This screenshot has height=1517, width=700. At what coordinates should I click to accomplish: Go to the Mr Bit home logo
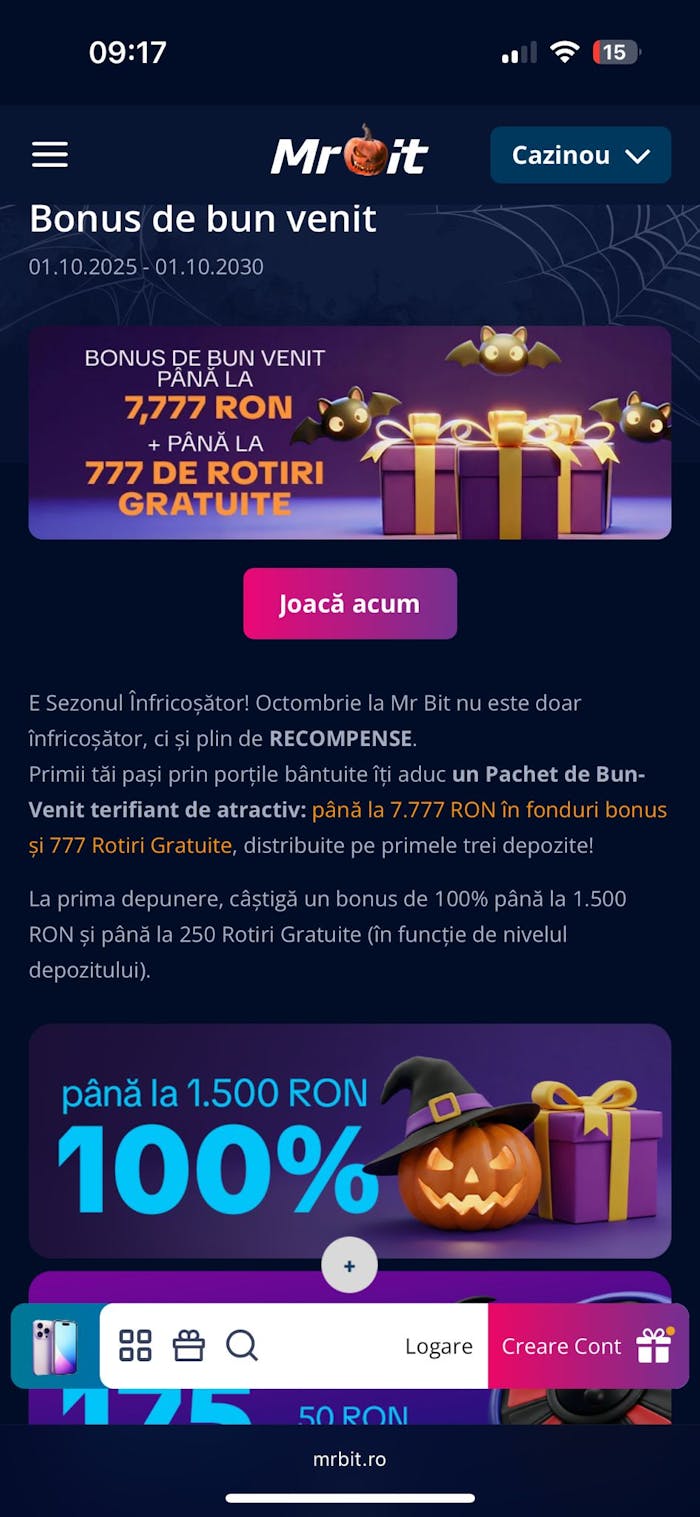pyautogui.click(x=349, y=153)
